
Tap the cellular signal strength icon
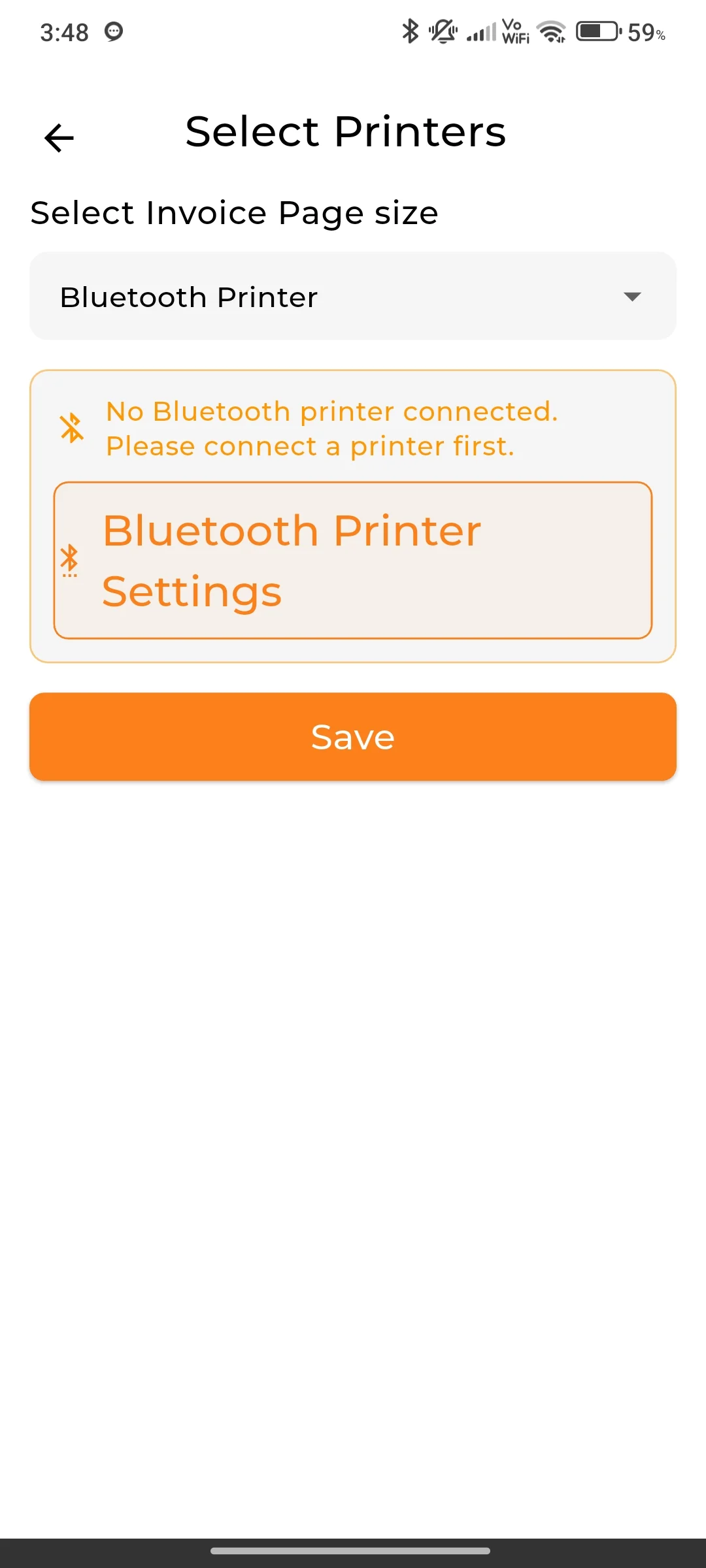pyautogui.click(x=479, y=33)
